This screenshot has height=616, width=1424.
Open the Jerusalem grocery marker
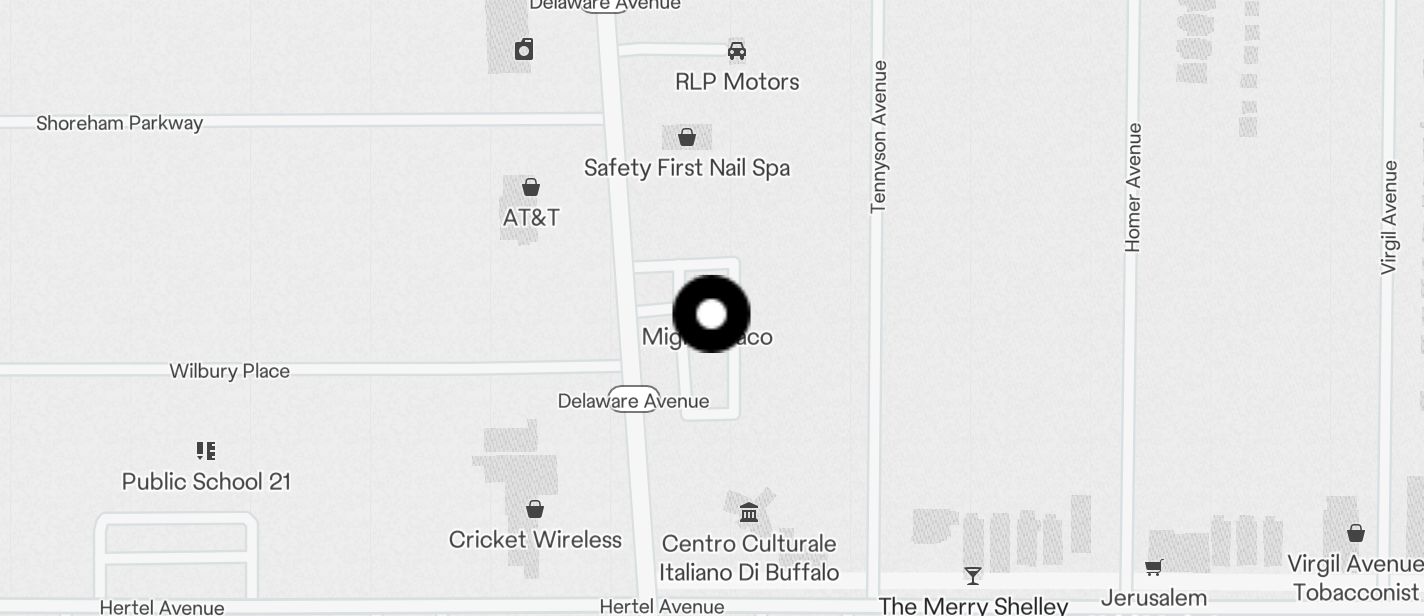[x=1153, y=567]
